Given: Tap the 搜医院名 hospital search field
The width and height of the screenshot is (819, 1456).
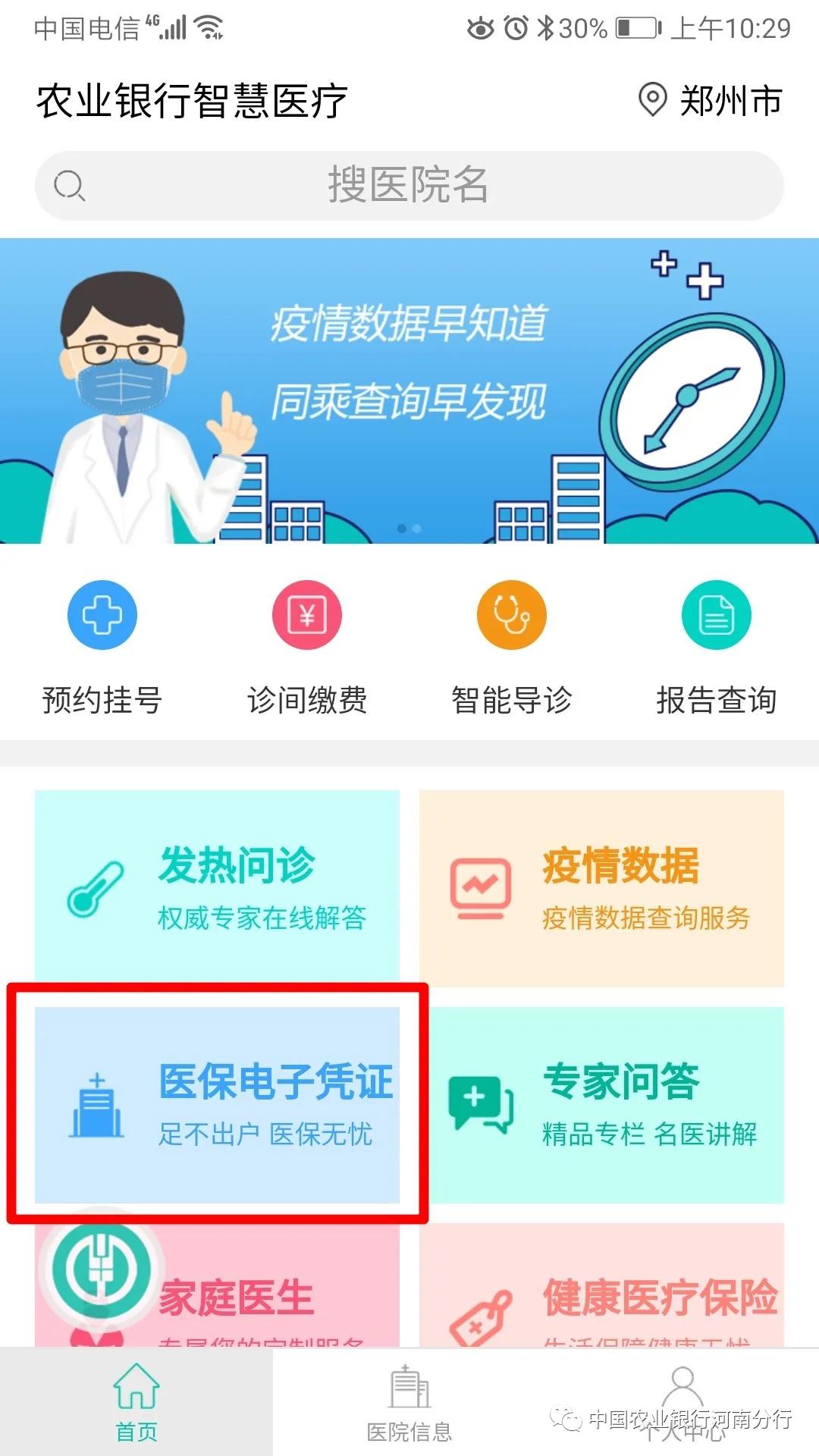Looking at the screenshot, I should click(x=409, y=184).
